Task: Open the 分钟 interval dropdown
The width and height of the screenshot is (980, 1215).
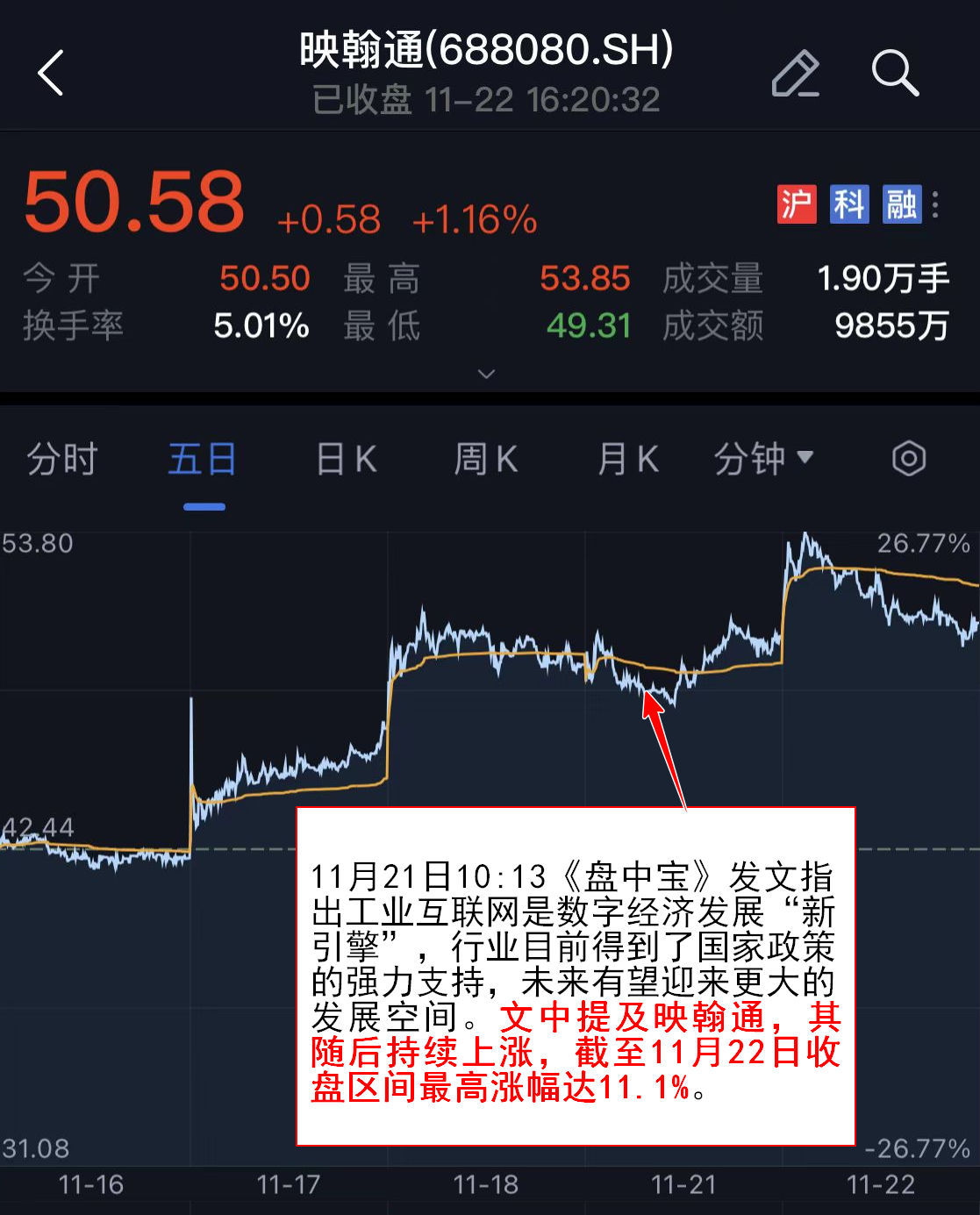Action: [x=763, y=459]
